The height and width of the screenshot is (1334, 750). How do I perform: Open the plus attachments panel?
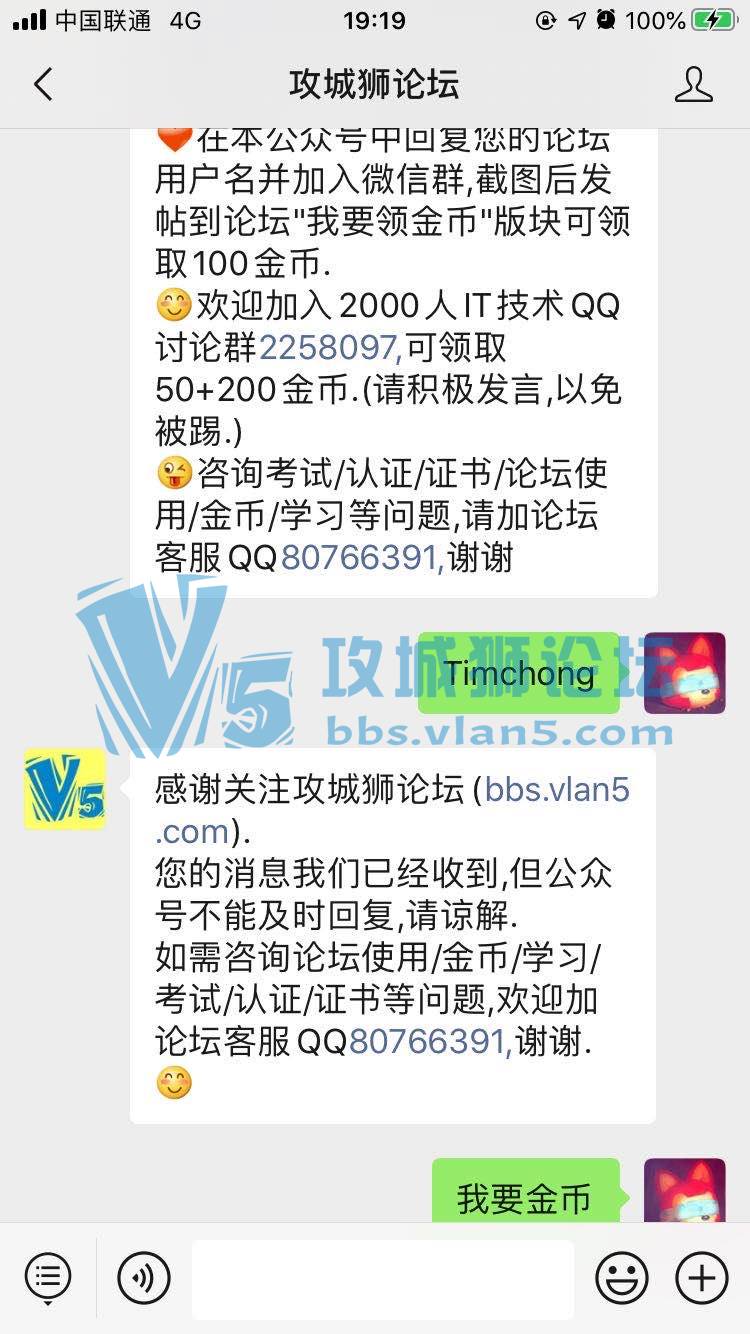[702, 1277]
